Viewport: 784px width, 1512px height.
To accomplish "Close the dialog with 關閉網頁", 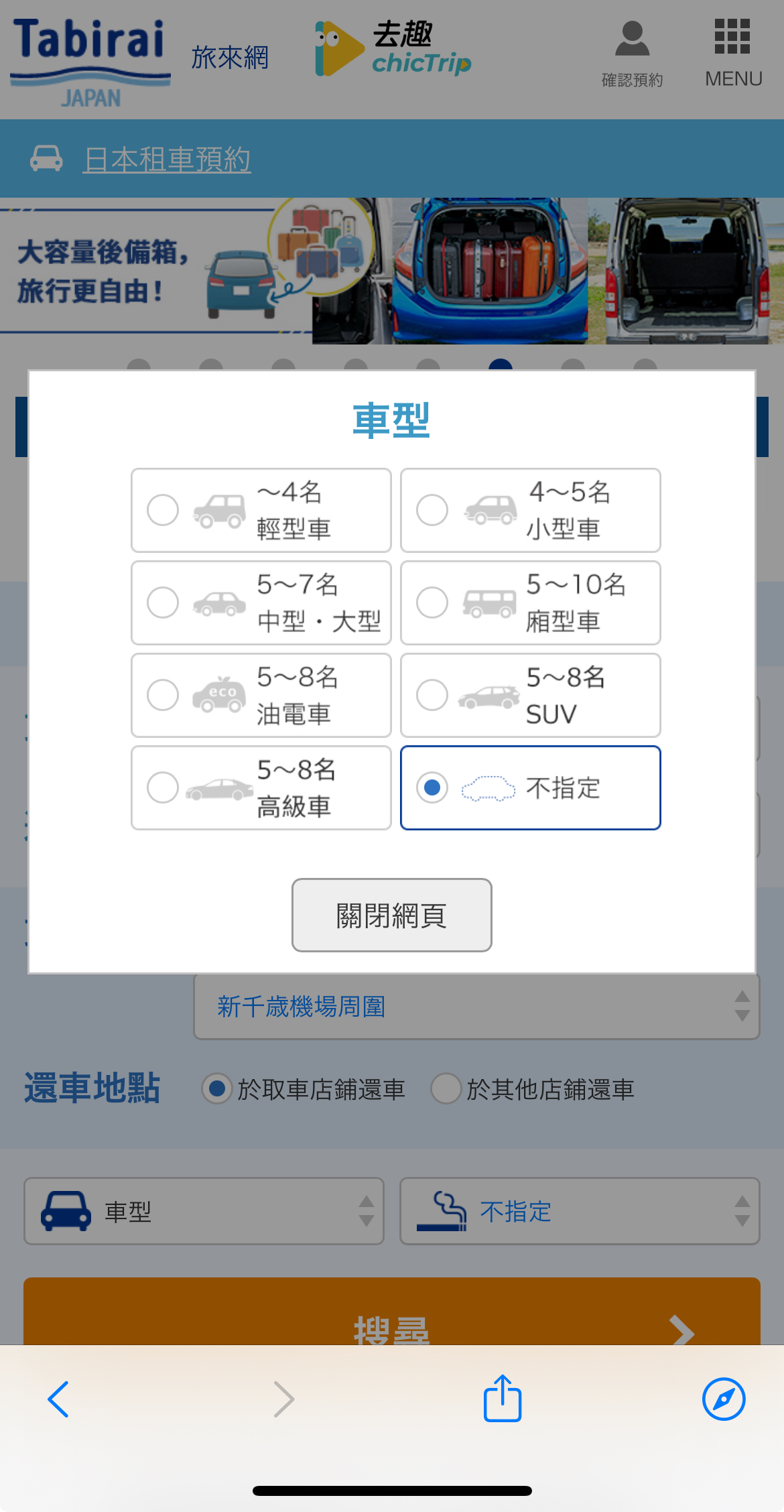I will [x=391, y=915].
